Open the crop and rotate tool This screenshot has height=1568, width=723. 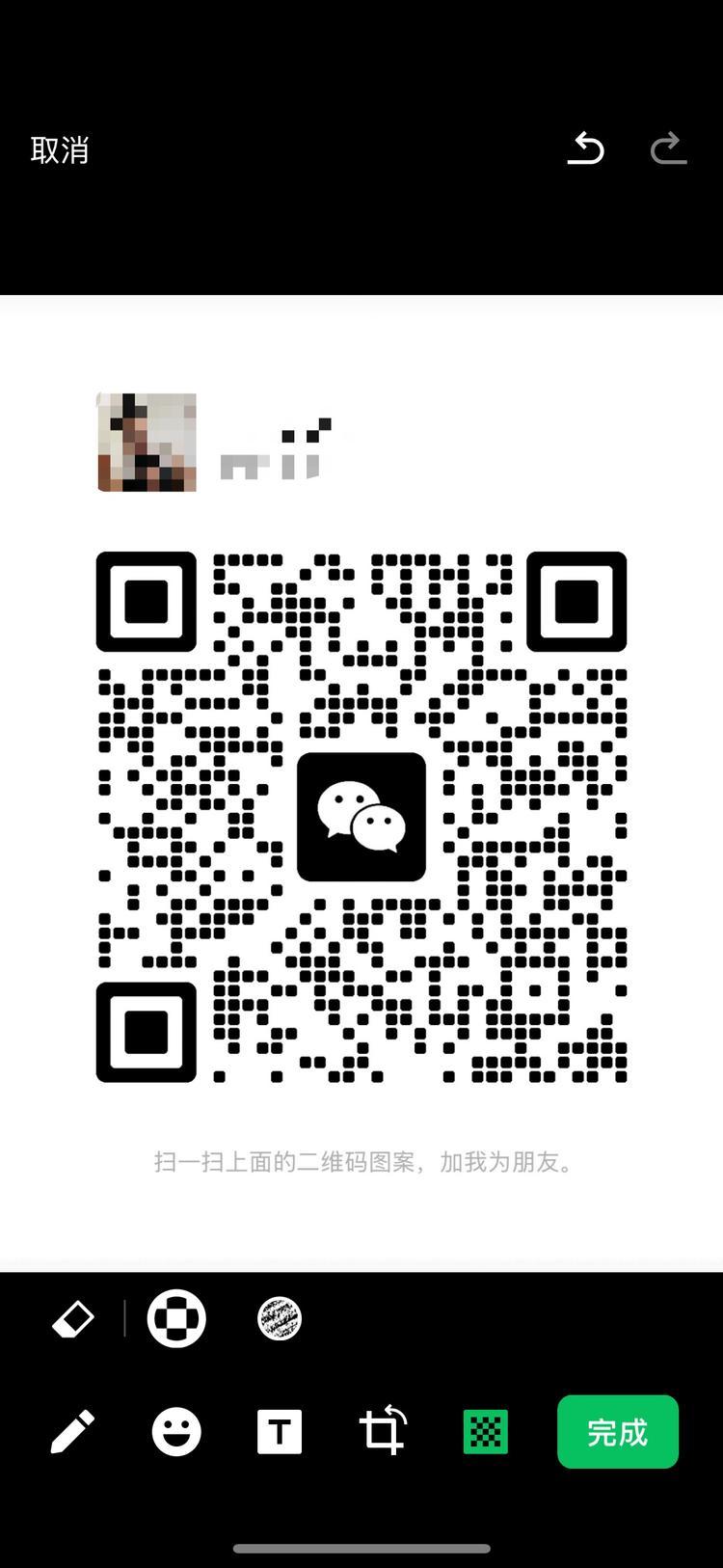click(383, 1431)
